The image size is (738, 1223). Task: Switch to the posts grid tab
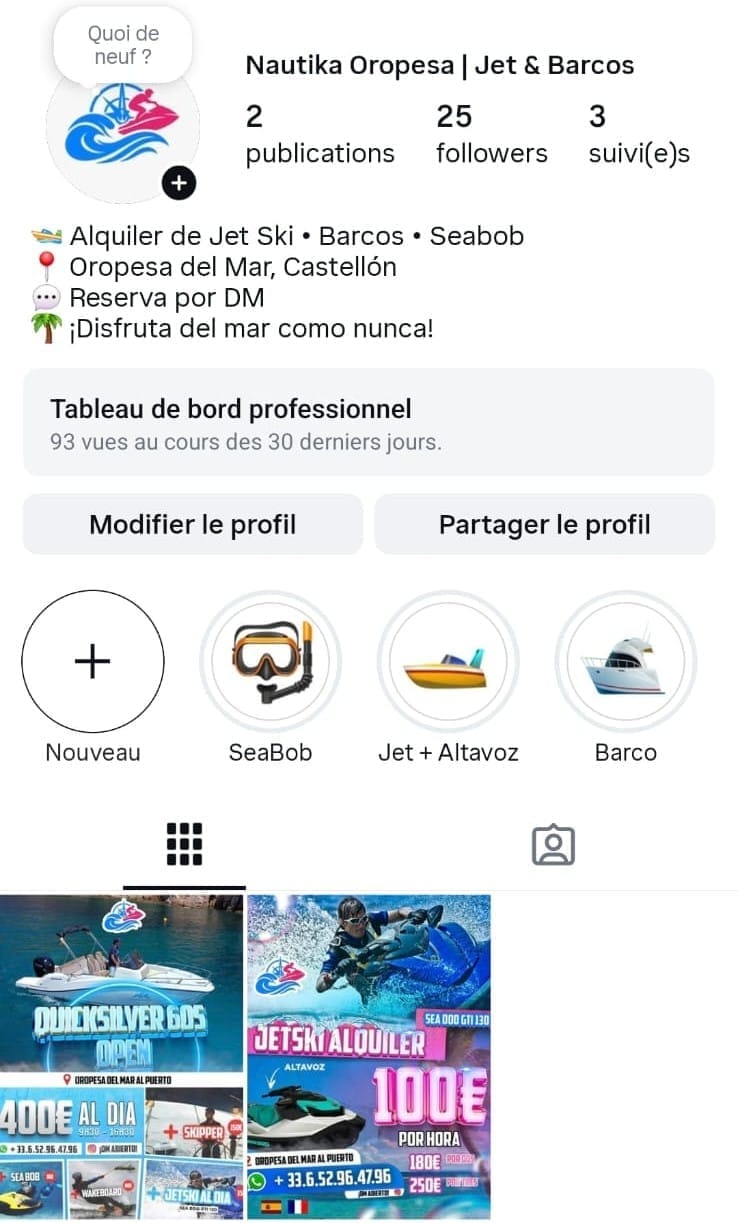click(x=184, y=844)
